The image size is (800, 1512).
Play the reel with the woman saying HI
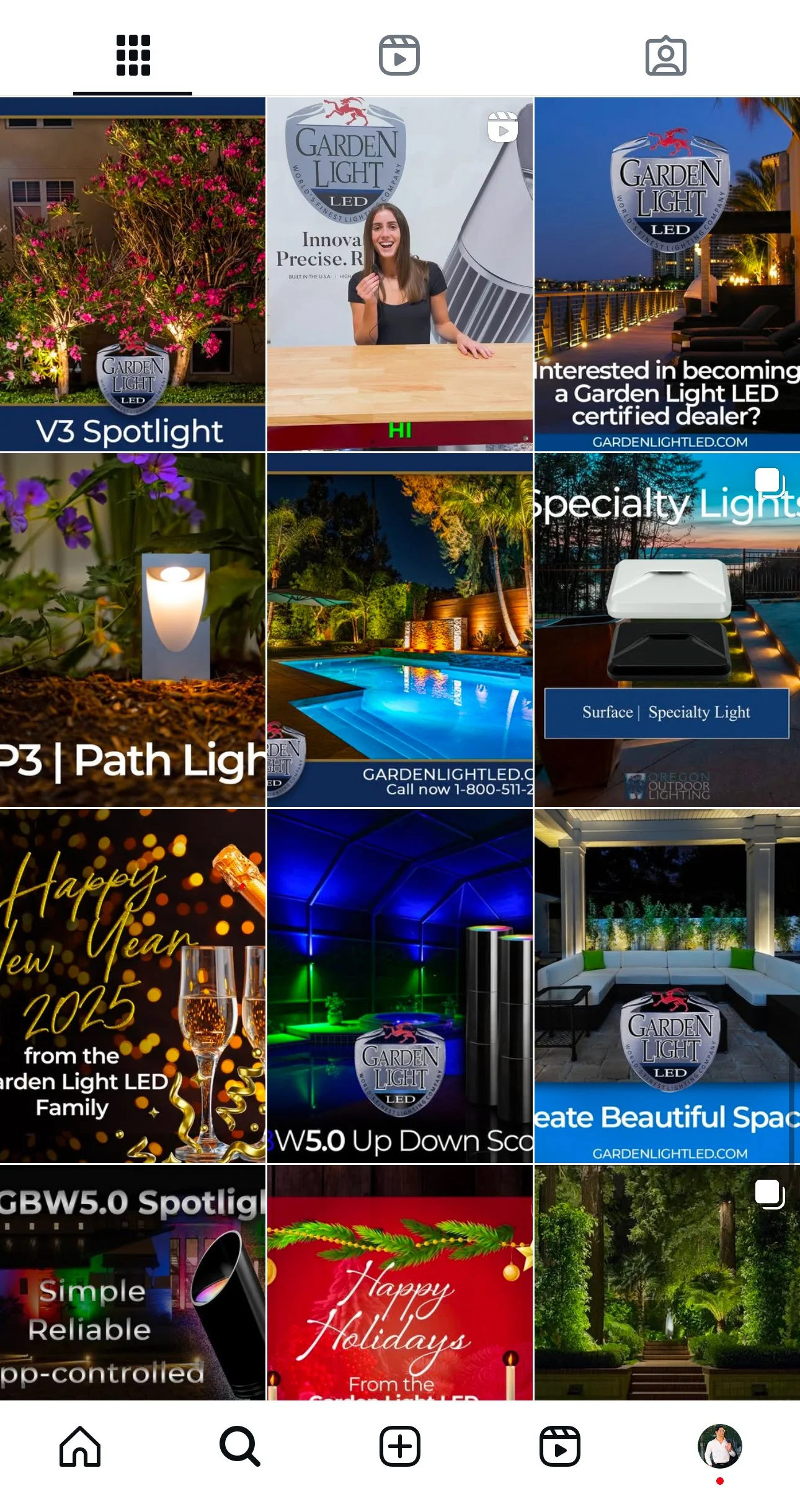(400, 274)
